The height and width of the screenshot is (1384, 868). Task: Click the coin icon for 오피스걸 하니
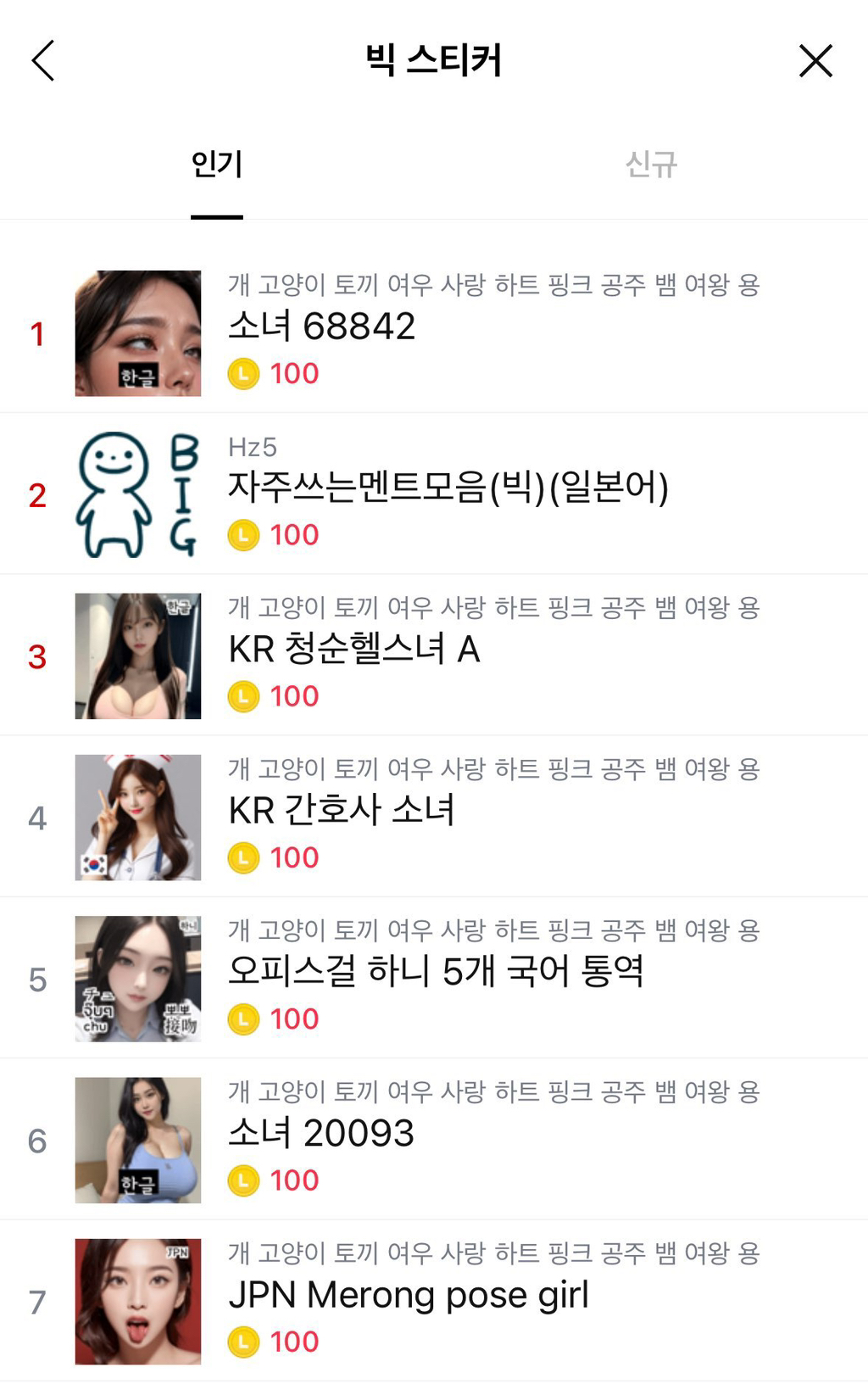tap(243, 1018)
